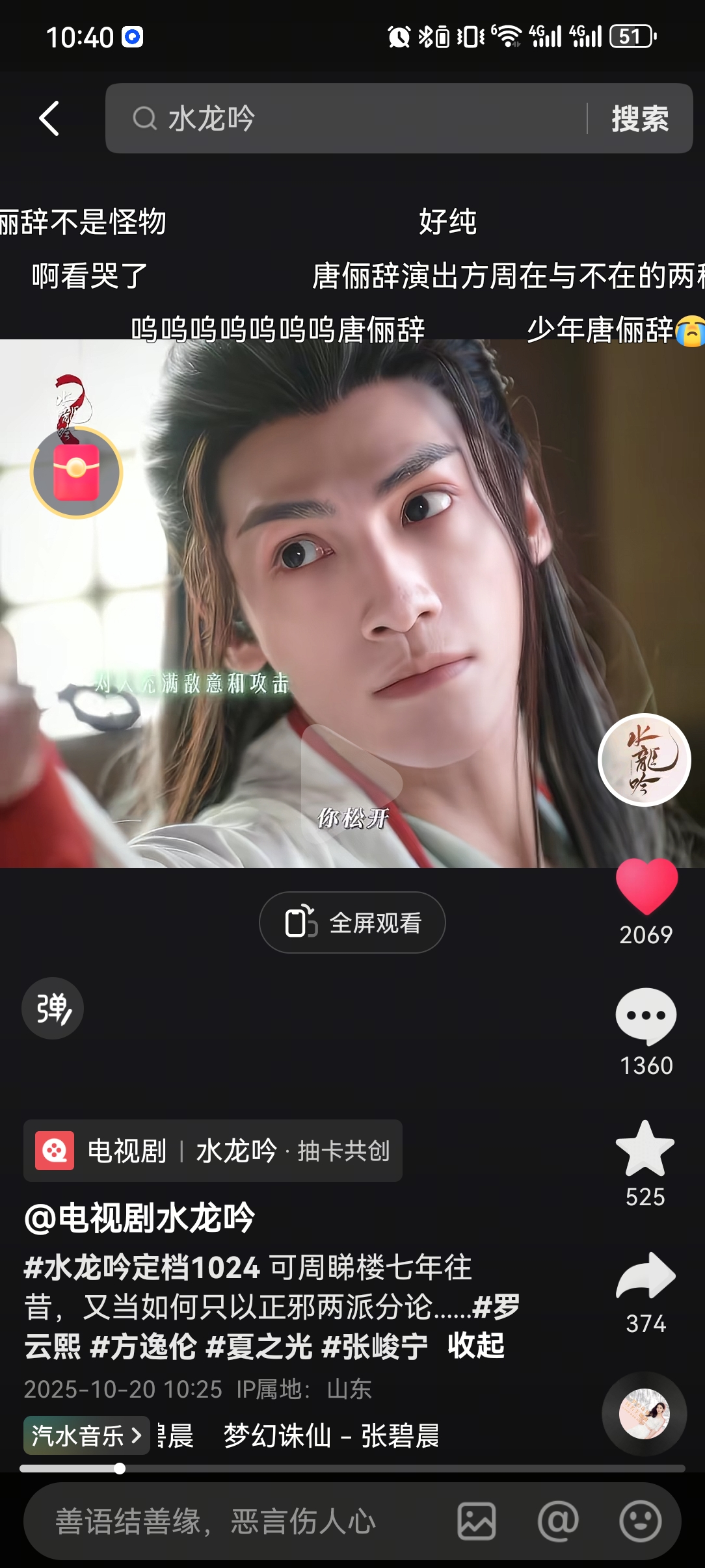Screen dimensions: 705x1568
Task: Open the 汽水音乐 music link
Action: [86, 1435]
